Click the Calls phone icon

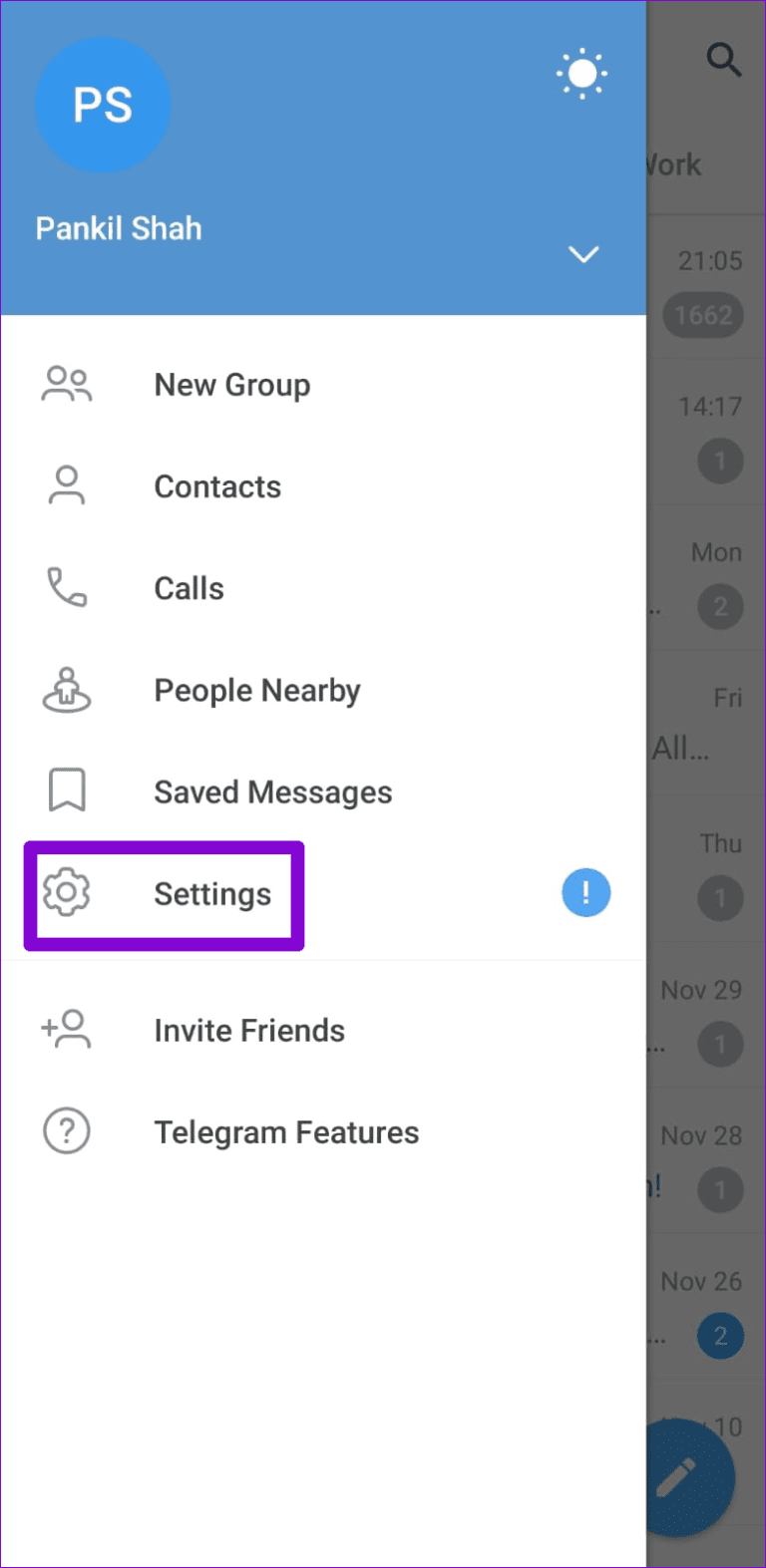tap(65, 587)
